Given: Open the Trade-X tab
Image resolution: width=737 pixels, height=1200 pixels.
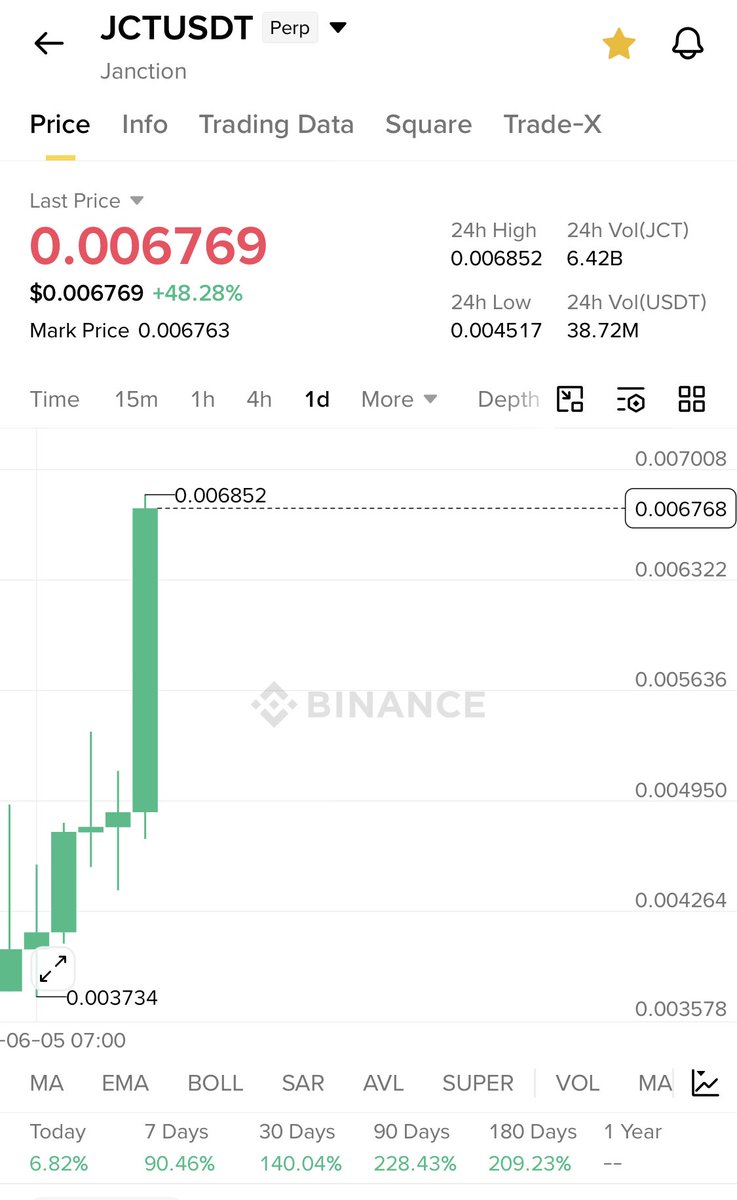Looking at the screenshot, I should (x=552, y=124).
